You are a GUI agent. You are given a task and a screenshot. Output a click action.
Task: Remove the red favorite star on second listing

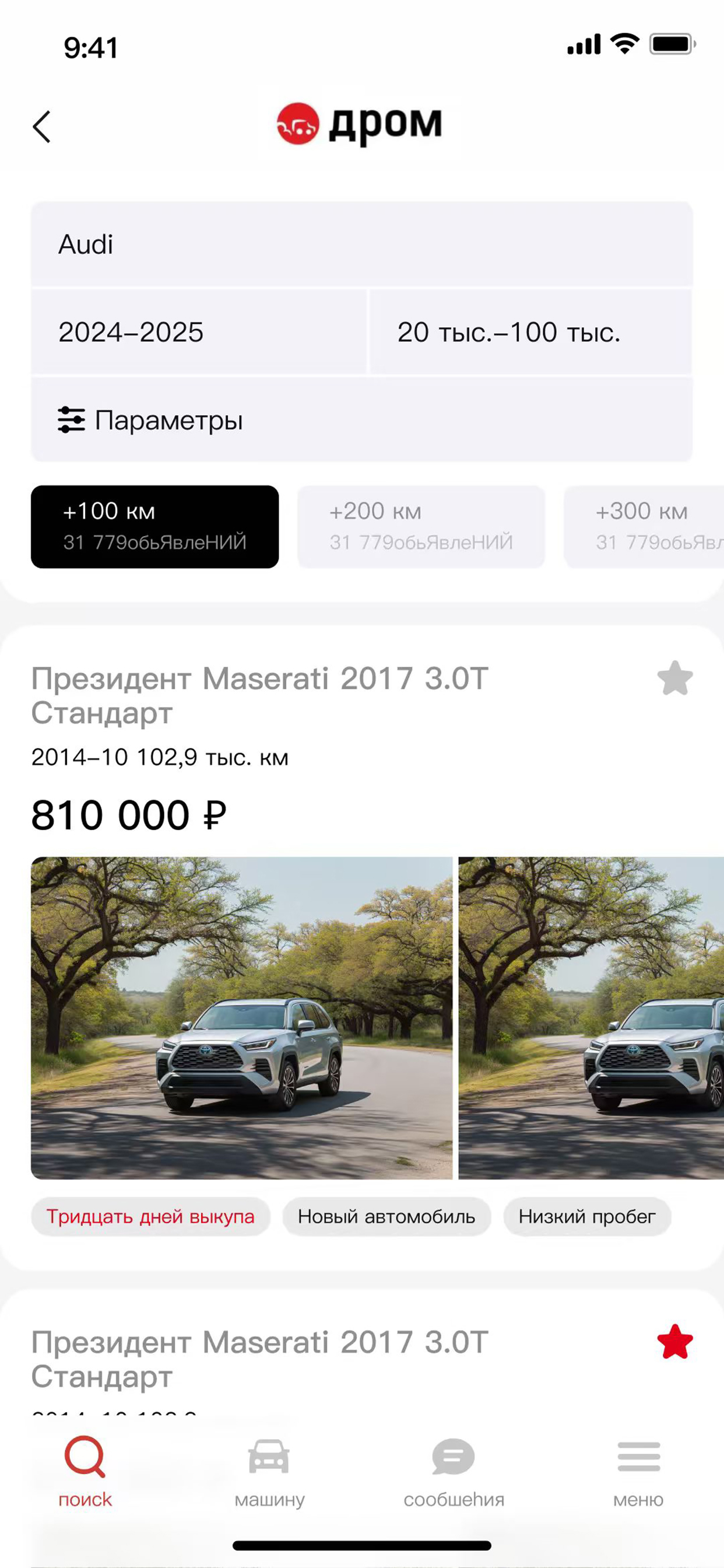click(x=674, y=1342)
